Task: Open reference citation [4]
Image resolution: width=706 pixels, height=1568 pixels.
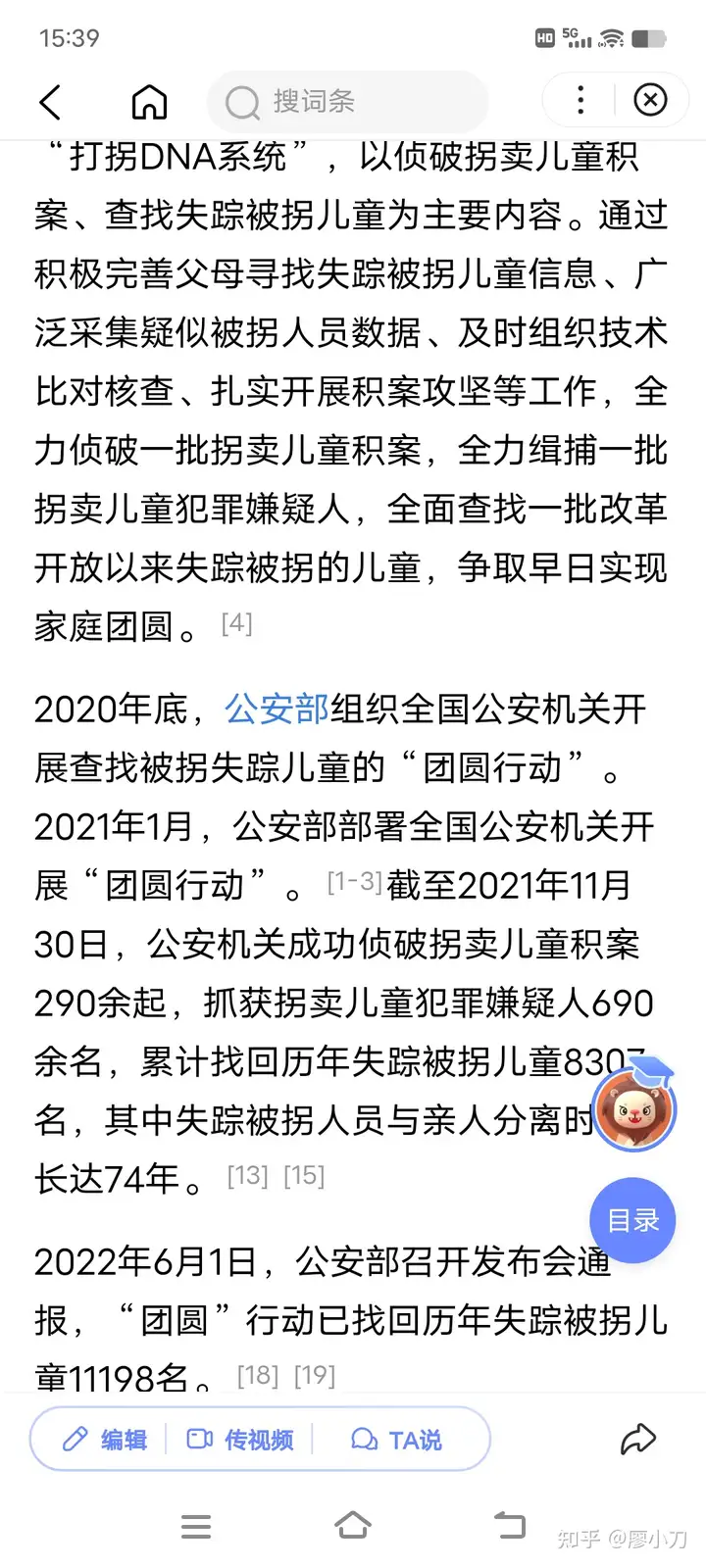Action: click(x=237, y=623)
